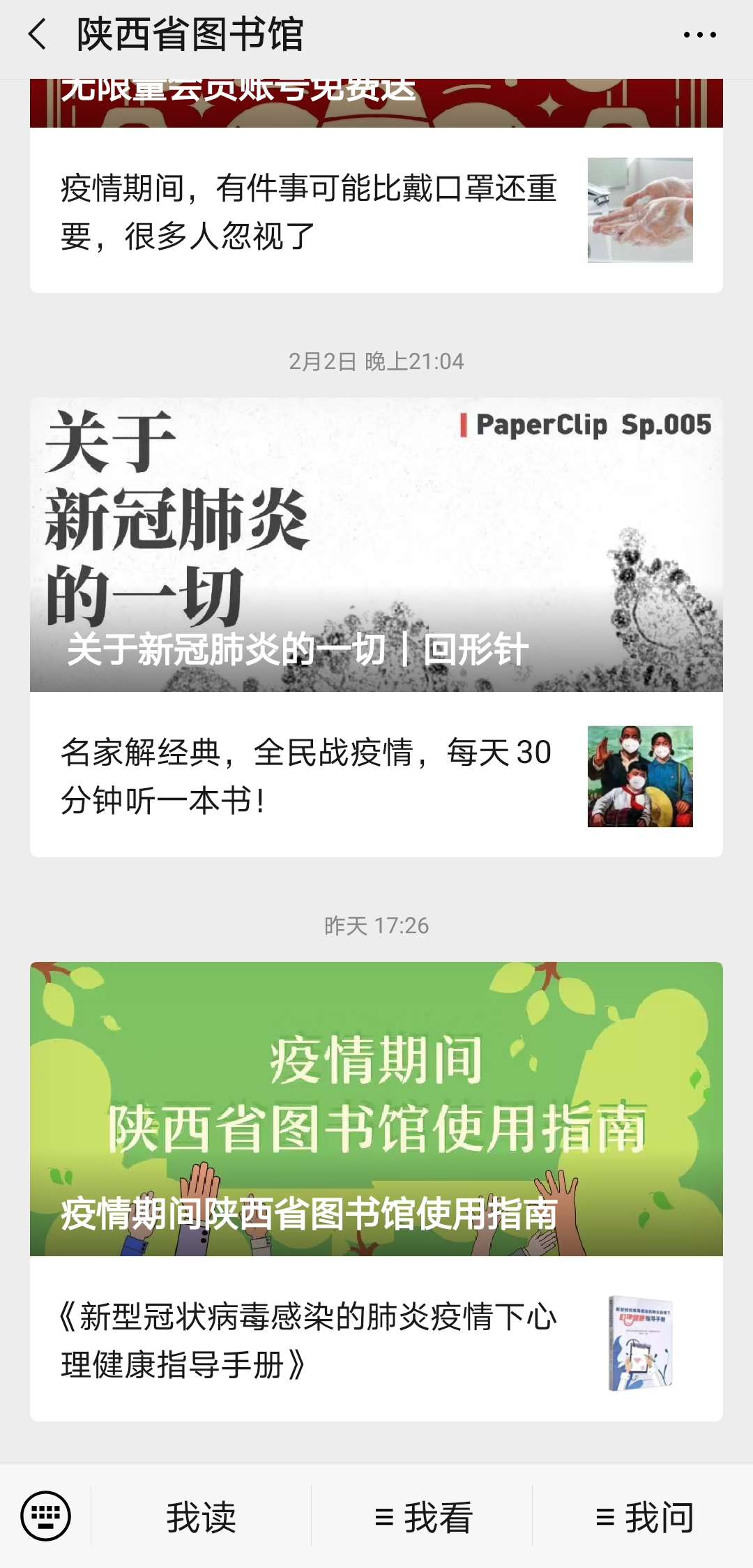
Task: Expand the 我看 menu
Action: pyautogui.click(x=423, y=1517)
